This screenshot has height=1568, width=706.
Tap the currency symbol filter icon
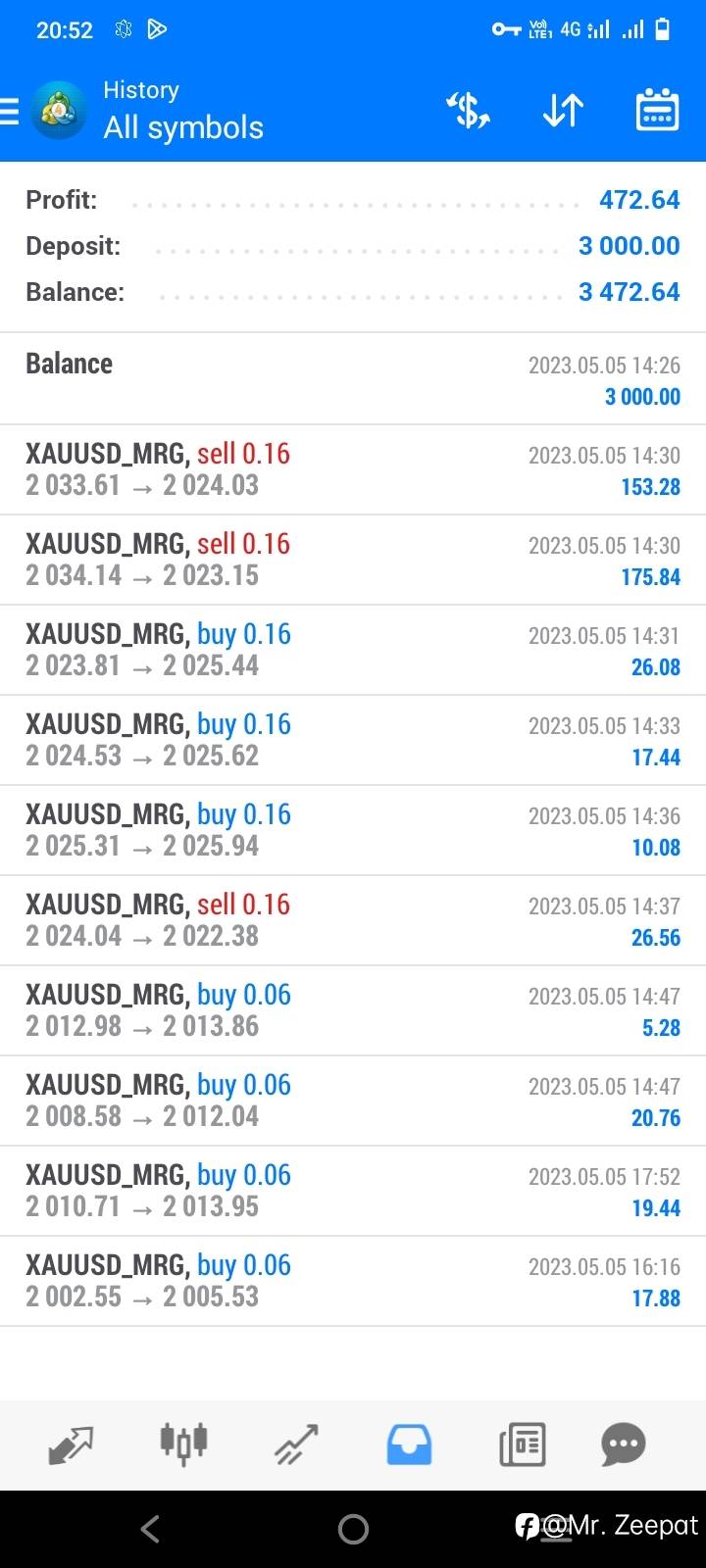[x=468, y=111]
